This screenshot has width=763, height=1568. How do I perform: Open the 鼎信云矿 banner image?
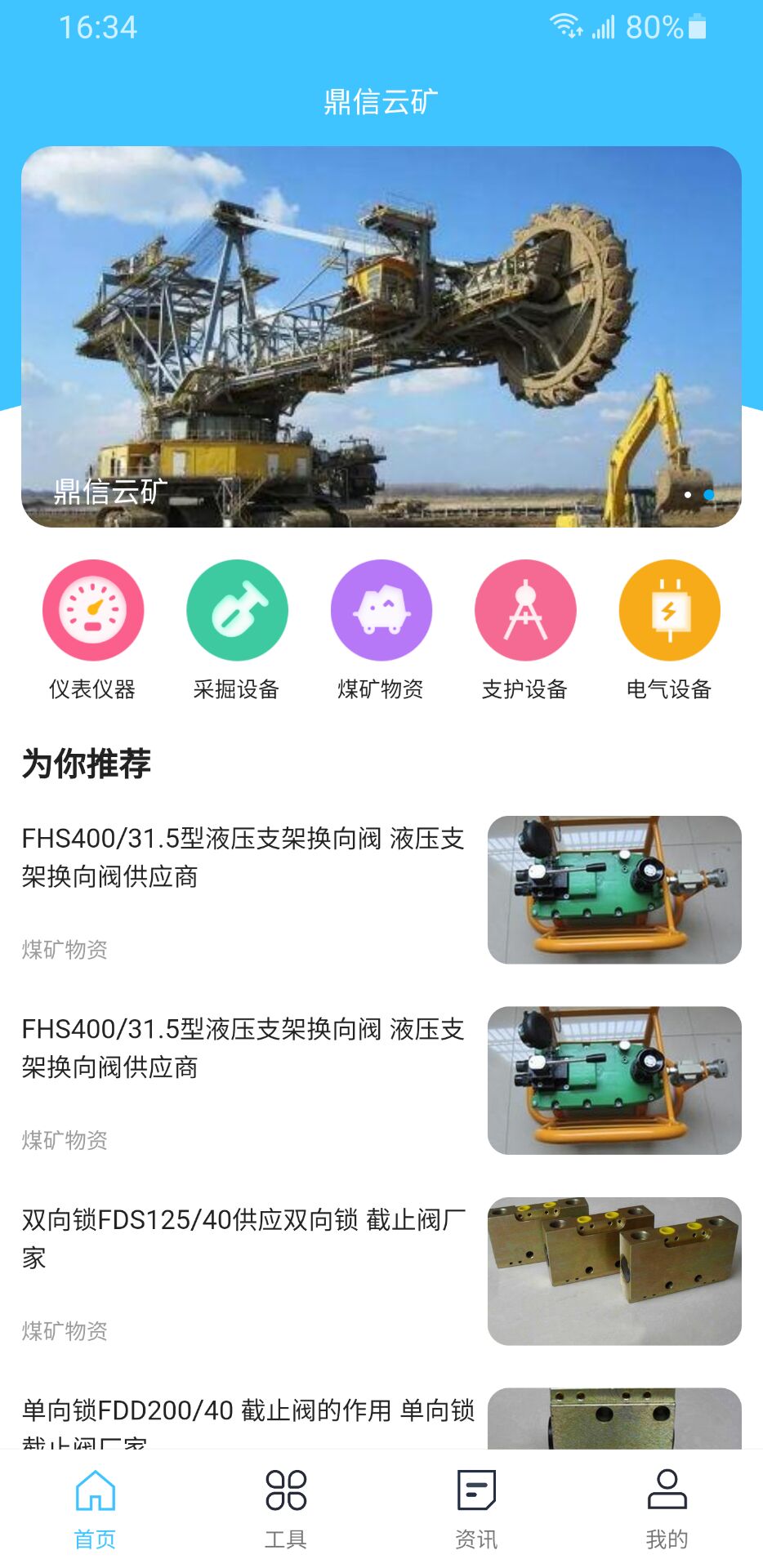[381, 336]
